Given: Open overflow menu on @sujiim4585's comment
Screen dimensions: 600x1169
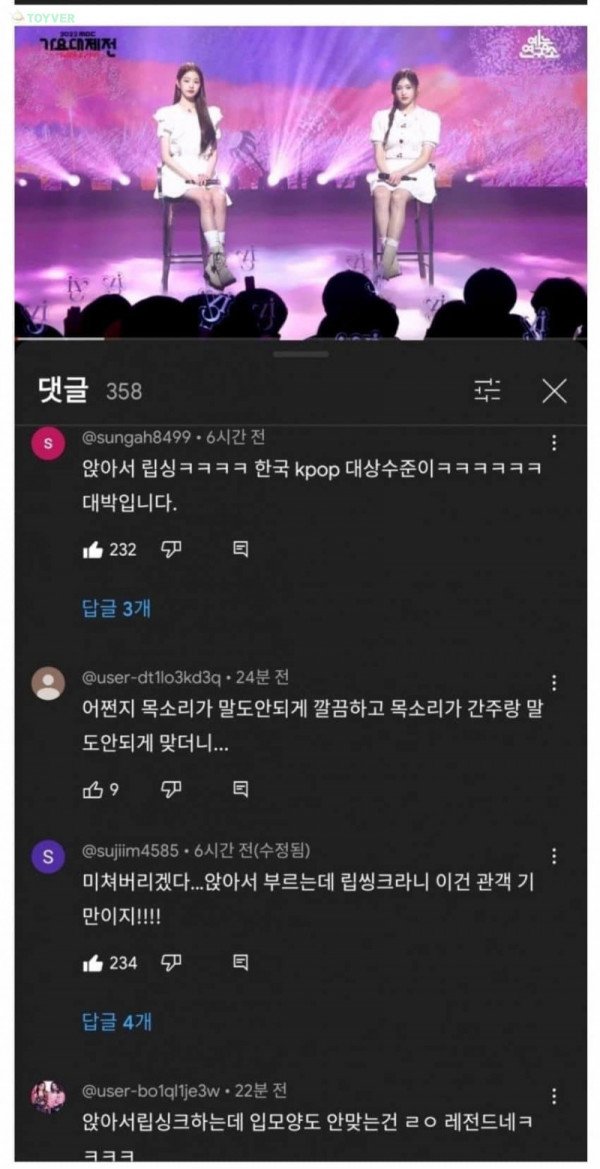Looking at the screenshot, I should pyautogui.click(x=554, y=857).
